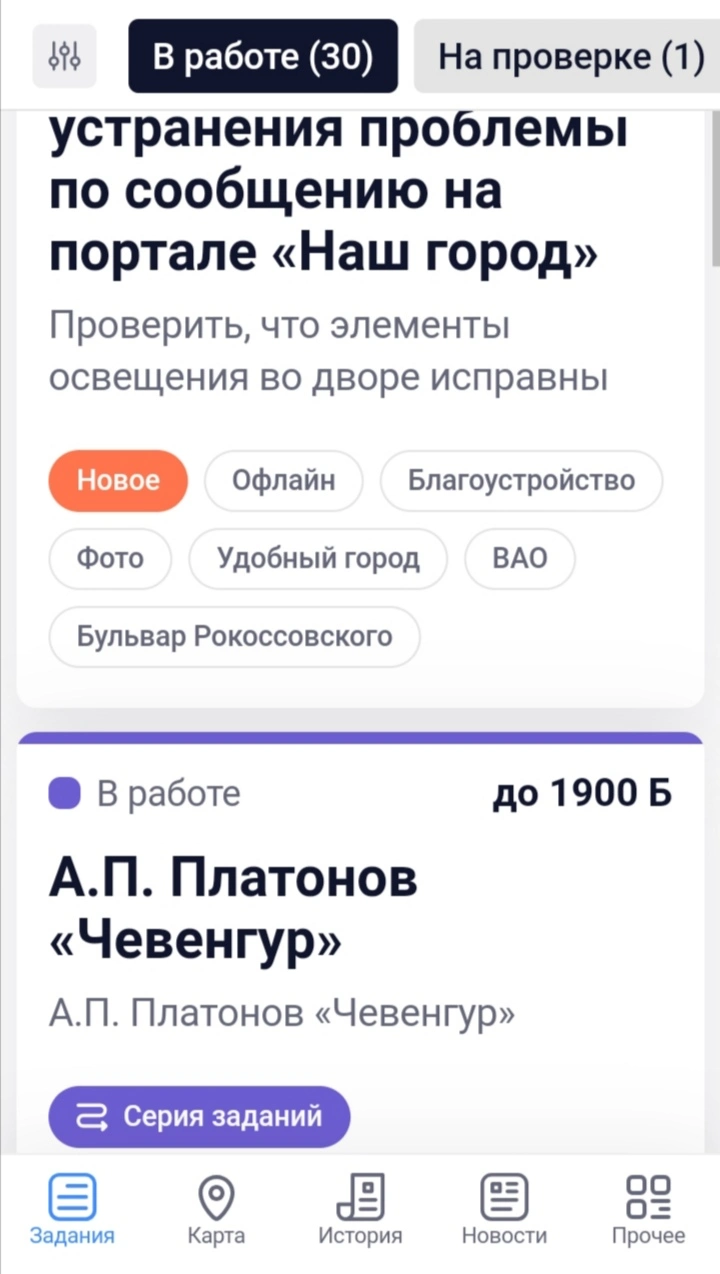Open the "Чевенгур" task card

360,943
